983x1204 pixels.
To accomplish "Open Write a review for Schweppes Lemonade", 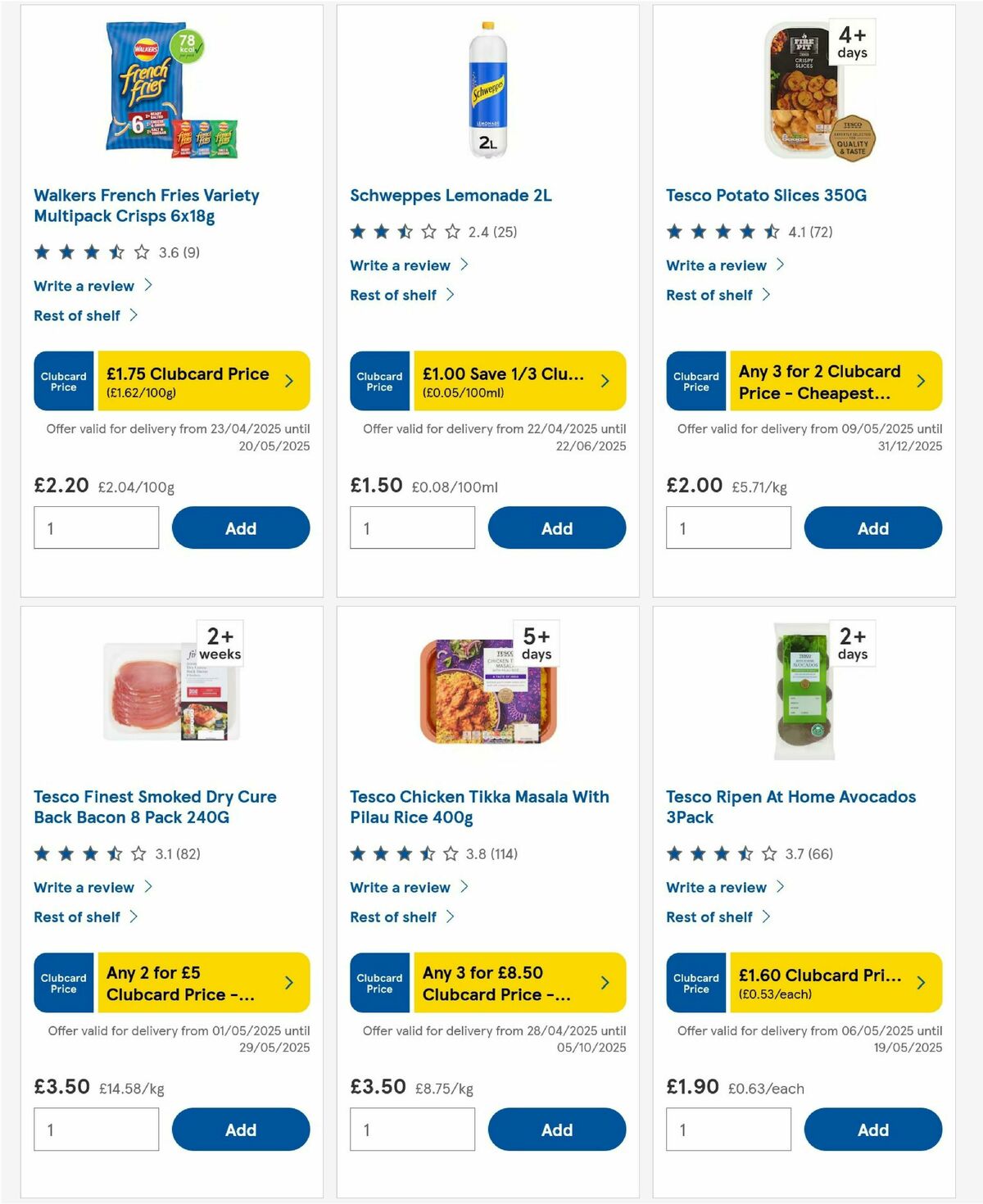I will coord(399,265).
